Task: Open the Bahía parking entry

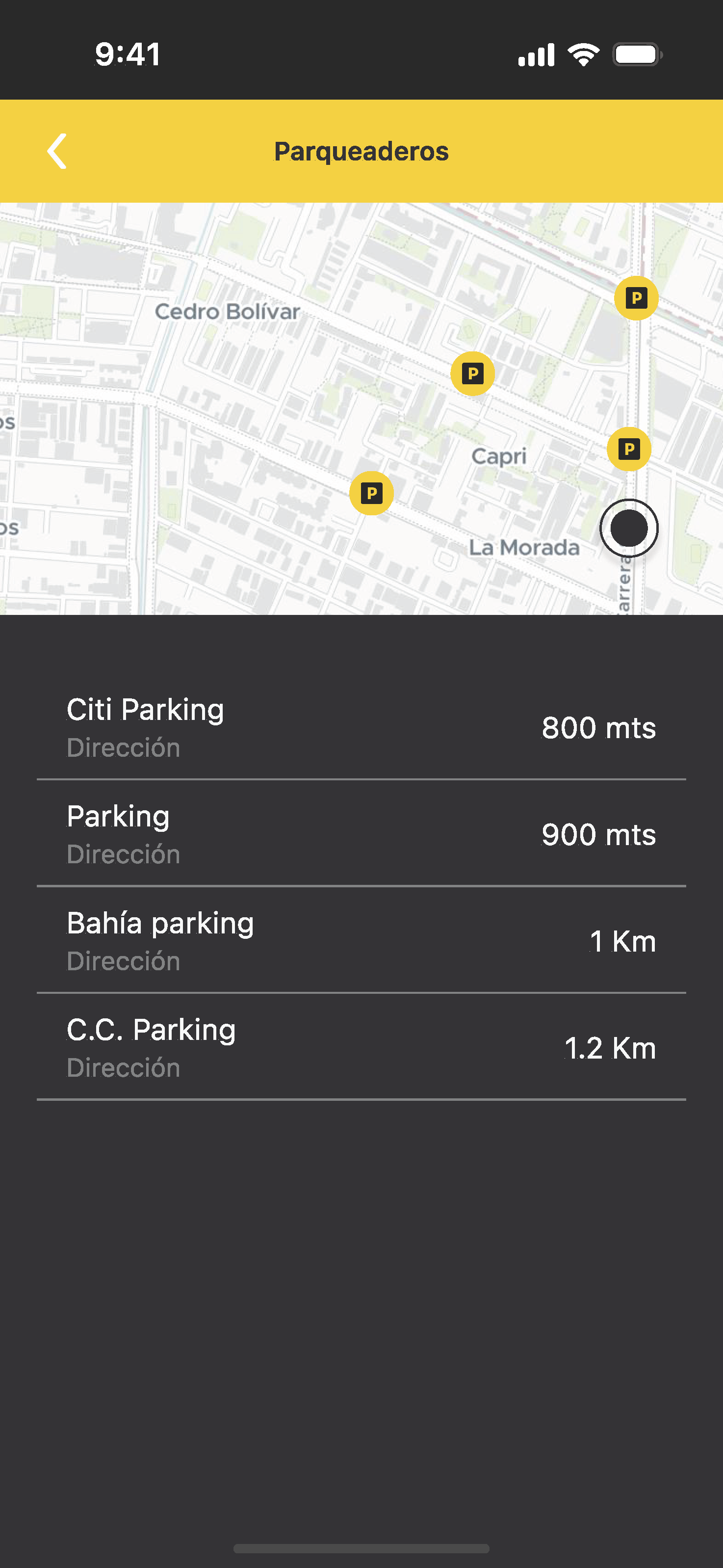Action: pyautogui.click(x=361, y=940)
